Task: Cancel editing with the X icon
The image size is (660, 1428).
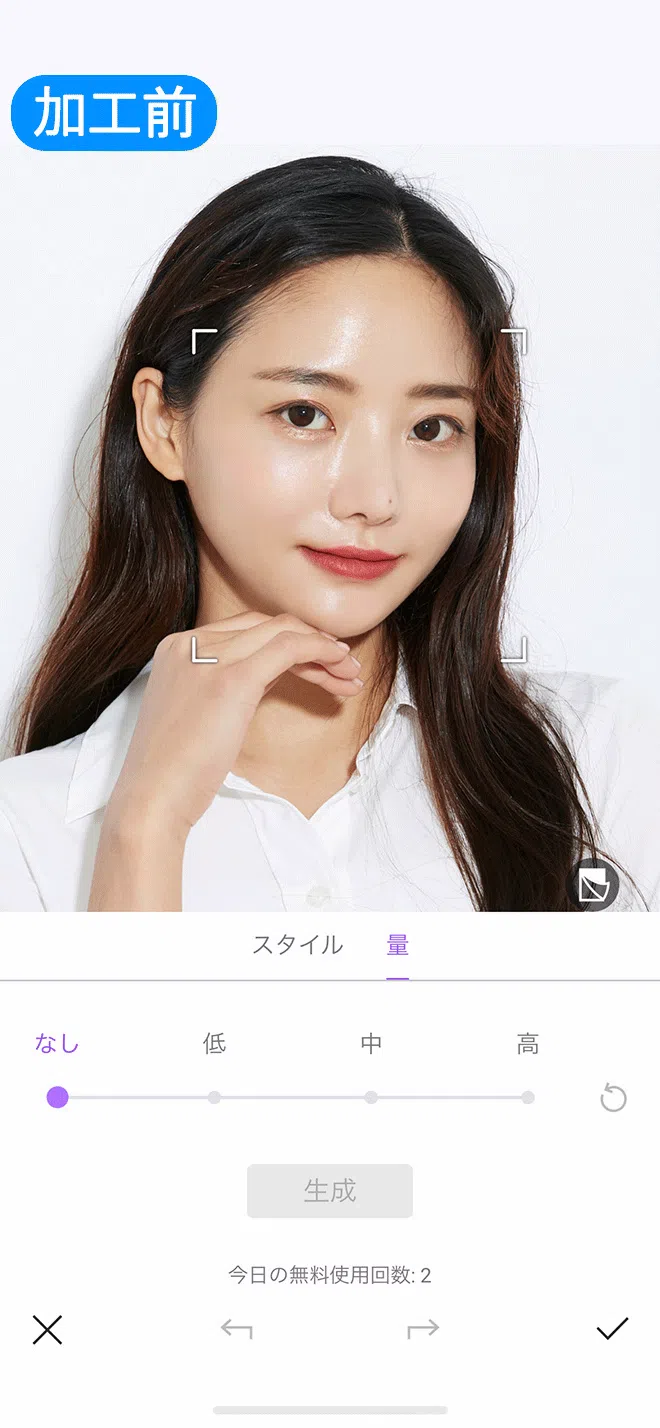Action: click(47, 1329)
